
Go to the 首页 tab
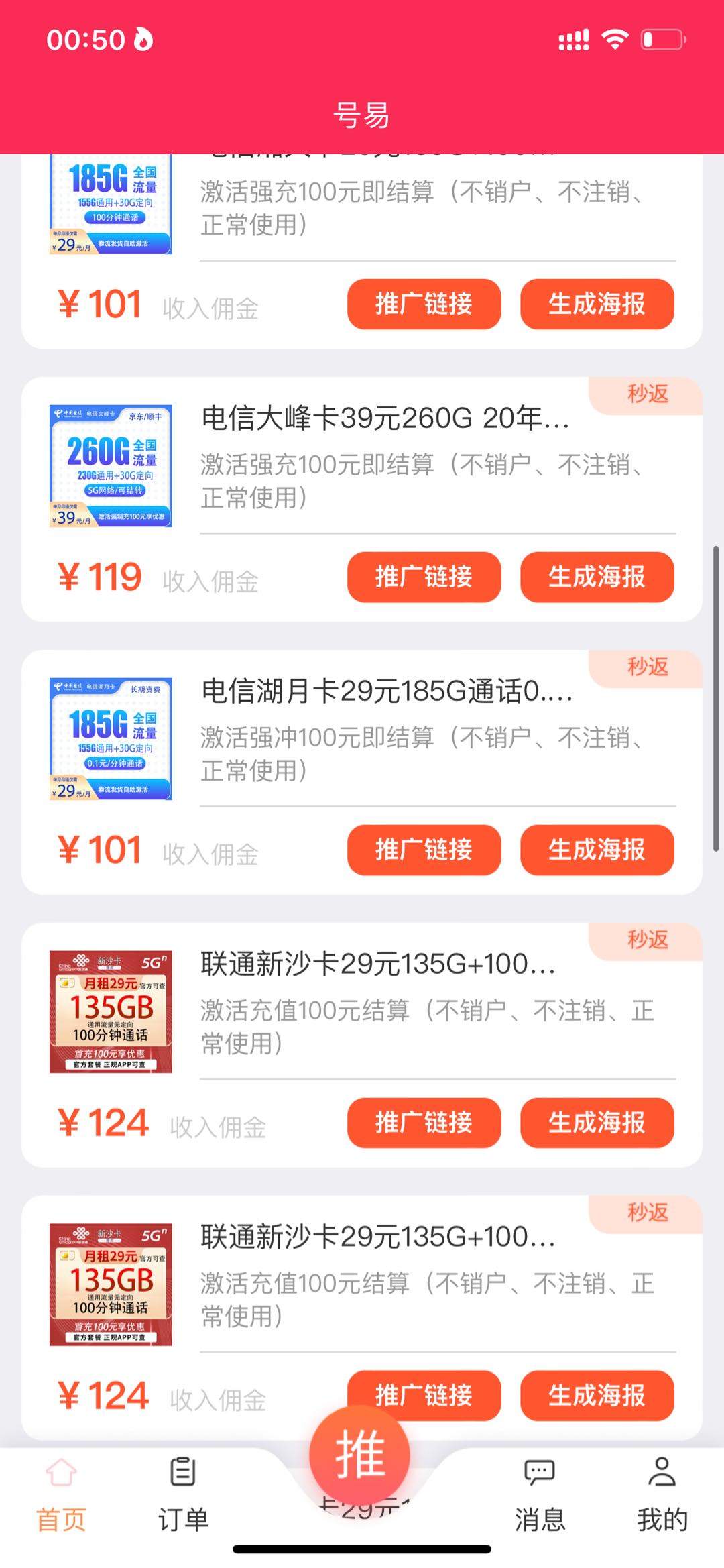61,1494
